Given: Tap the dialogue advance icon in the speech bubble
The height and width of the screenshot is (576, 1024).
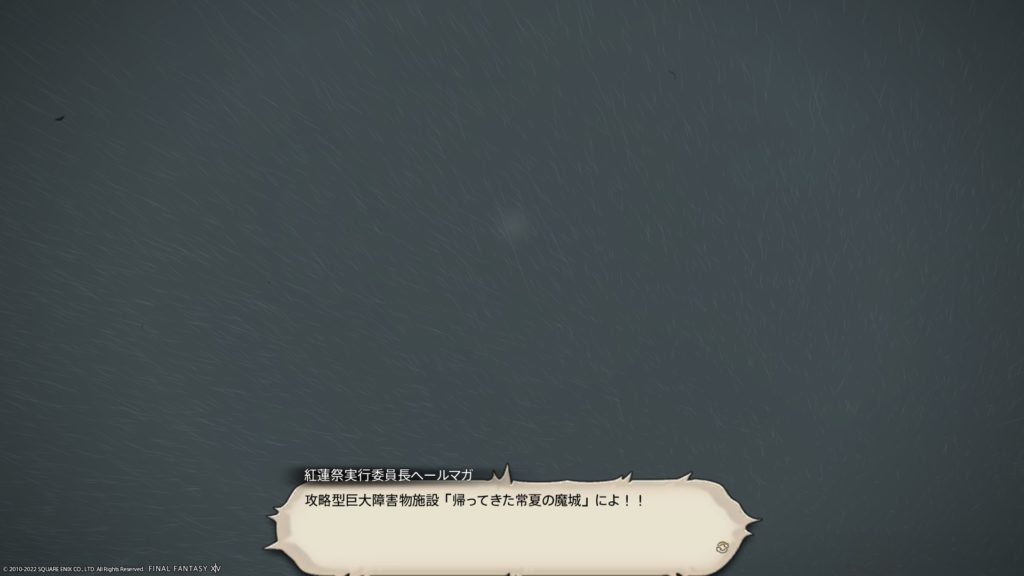Looking at the screenshot, I should (x=721, y=546).
